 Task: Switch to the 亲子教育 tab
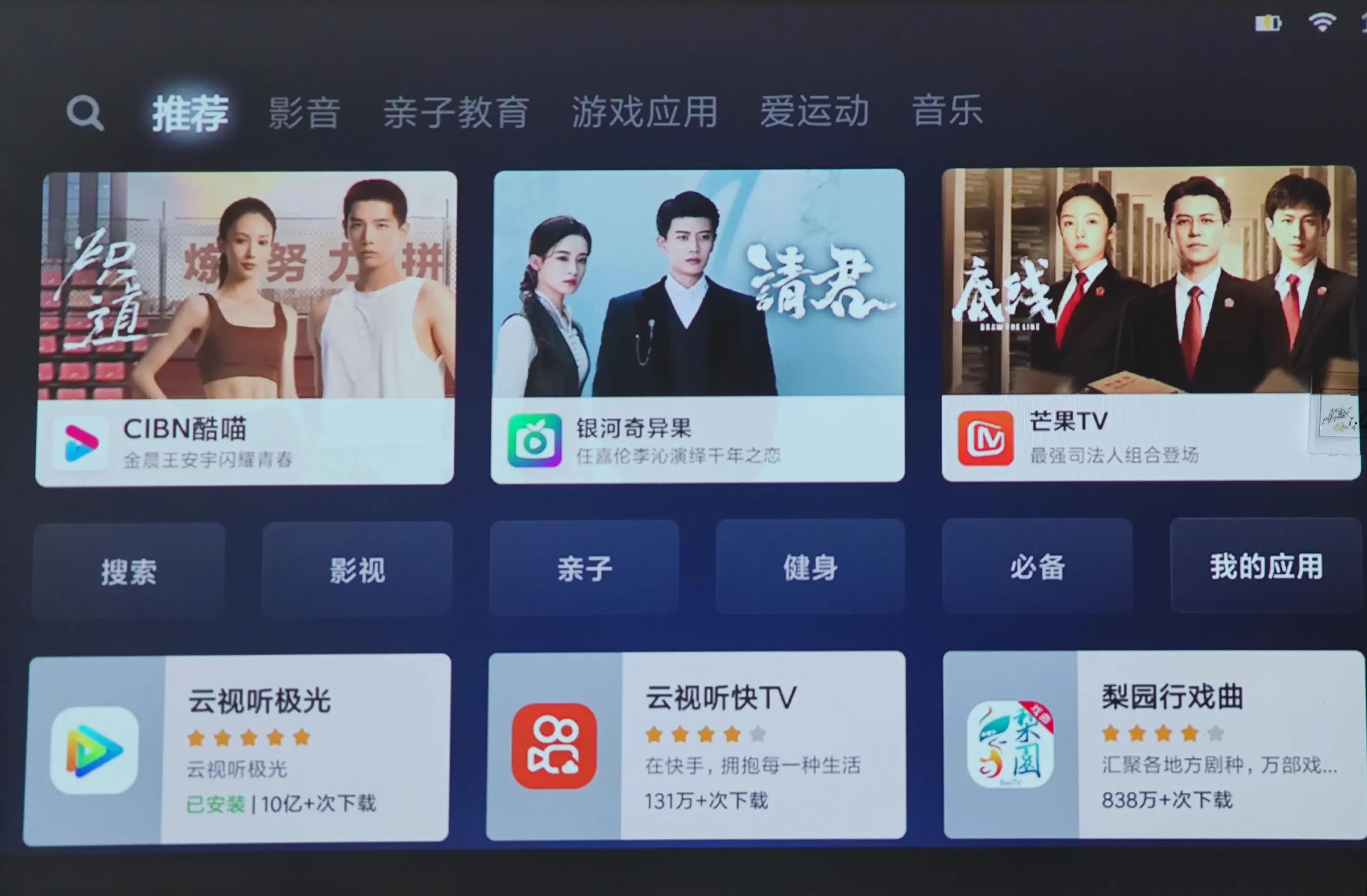tap(456, 112)
